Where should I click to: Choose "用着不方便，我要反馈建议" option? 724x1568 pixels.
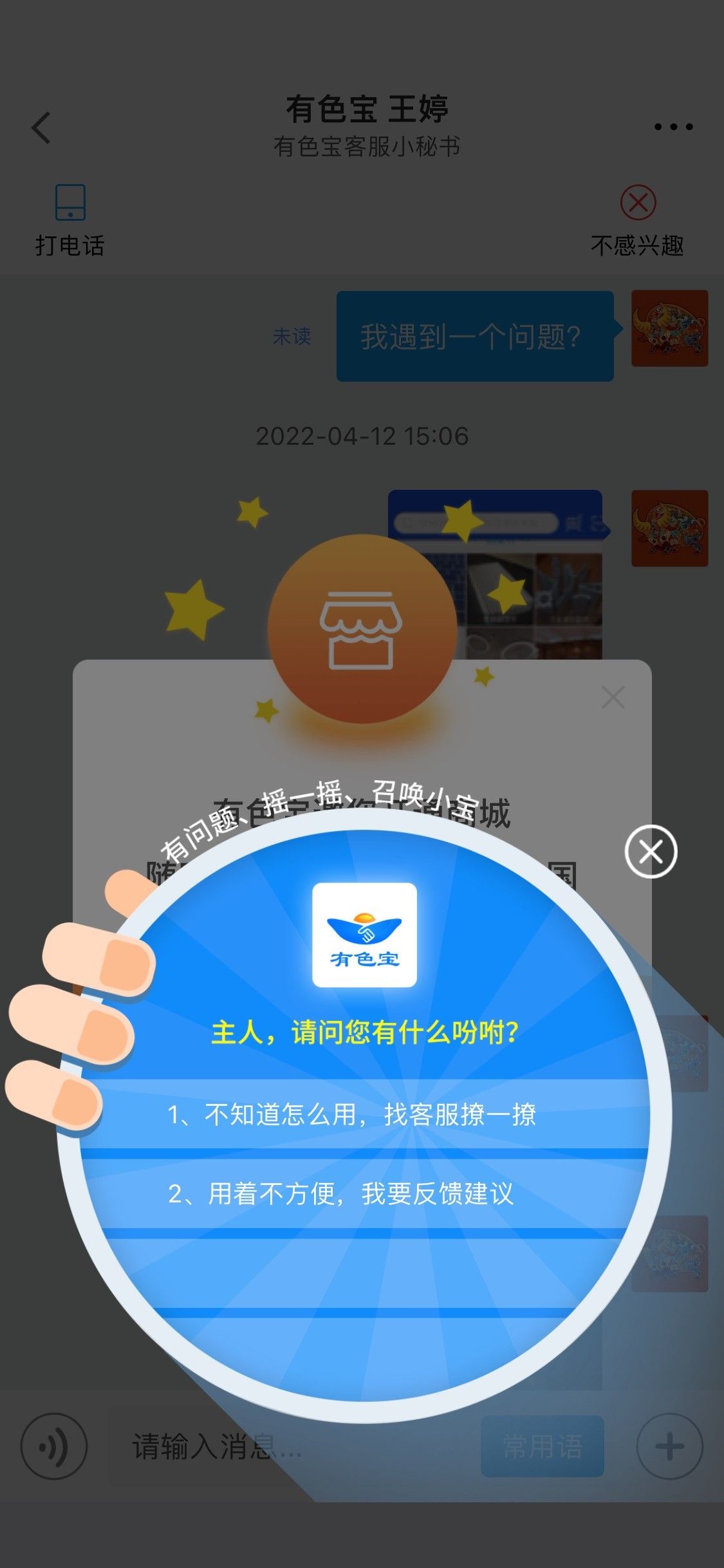[364, 1193]
